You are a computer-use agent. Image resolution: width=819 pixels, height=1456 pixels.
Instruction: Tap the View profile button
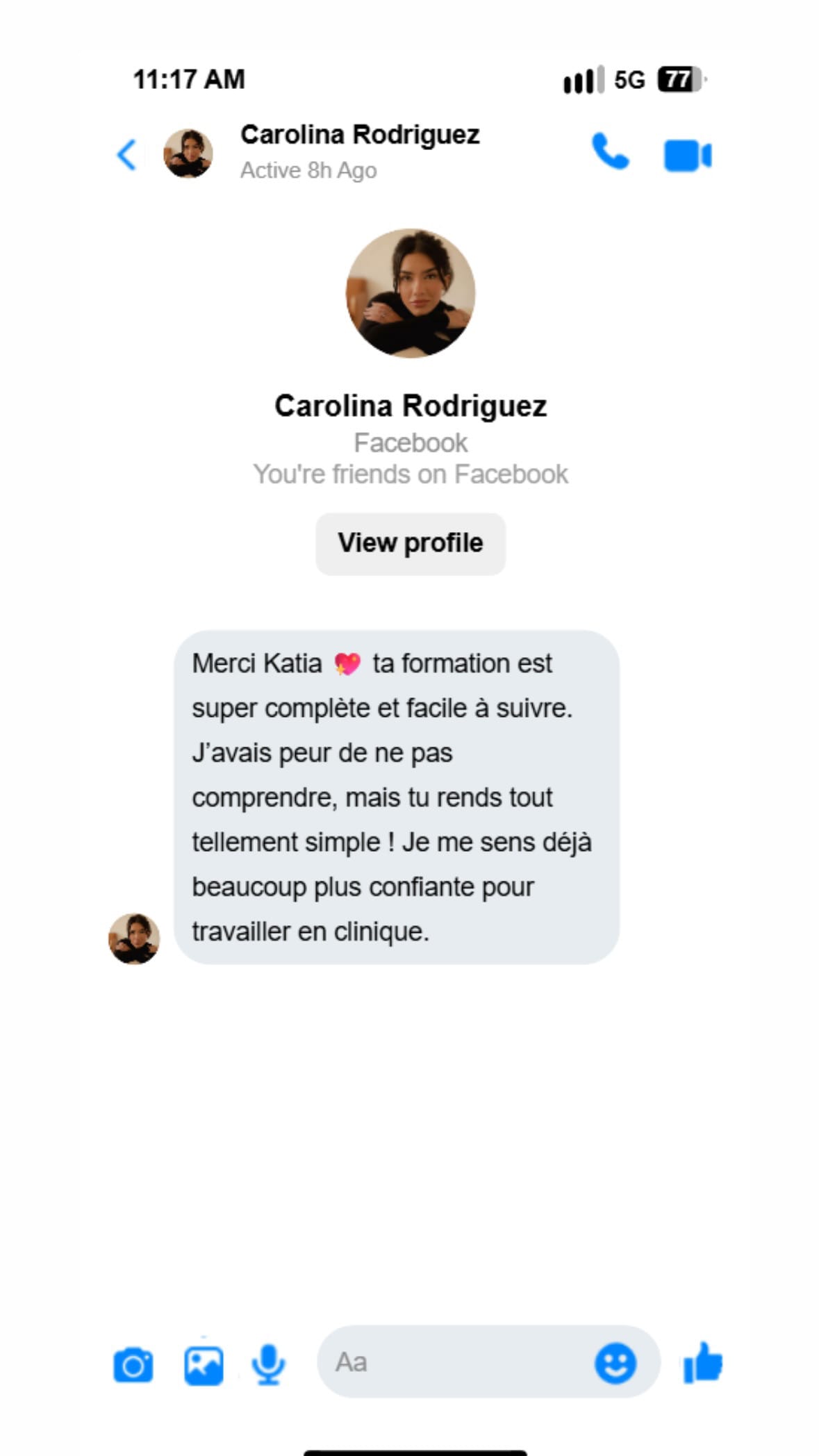410,543
